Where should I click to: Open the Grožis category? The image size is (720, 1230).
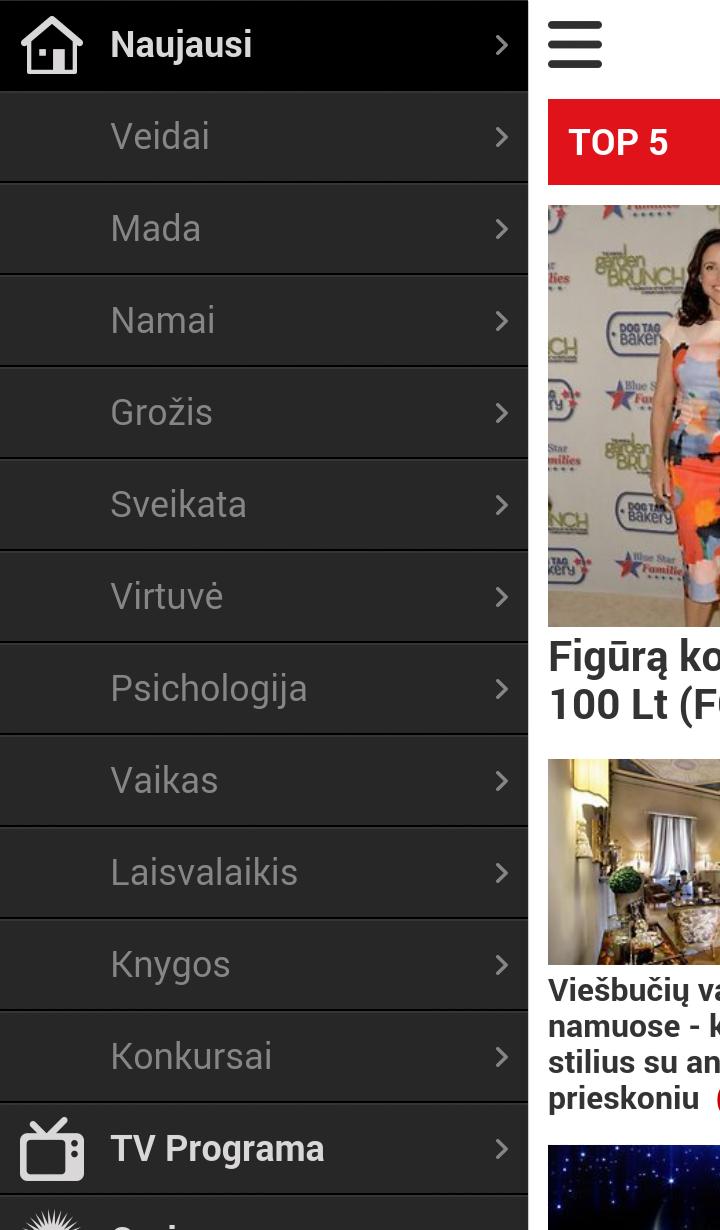point(263,413)
